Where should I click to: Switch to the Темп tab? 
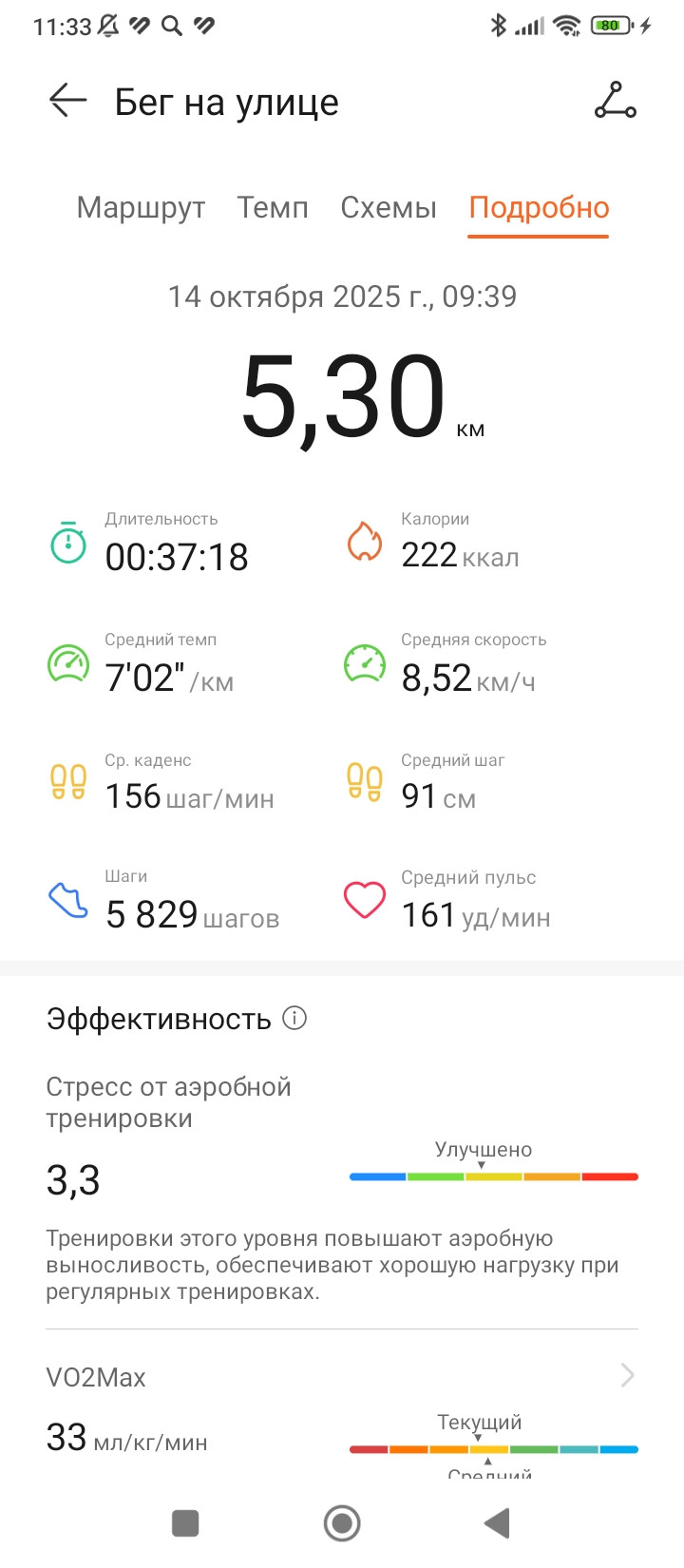[x=273, y=207]
